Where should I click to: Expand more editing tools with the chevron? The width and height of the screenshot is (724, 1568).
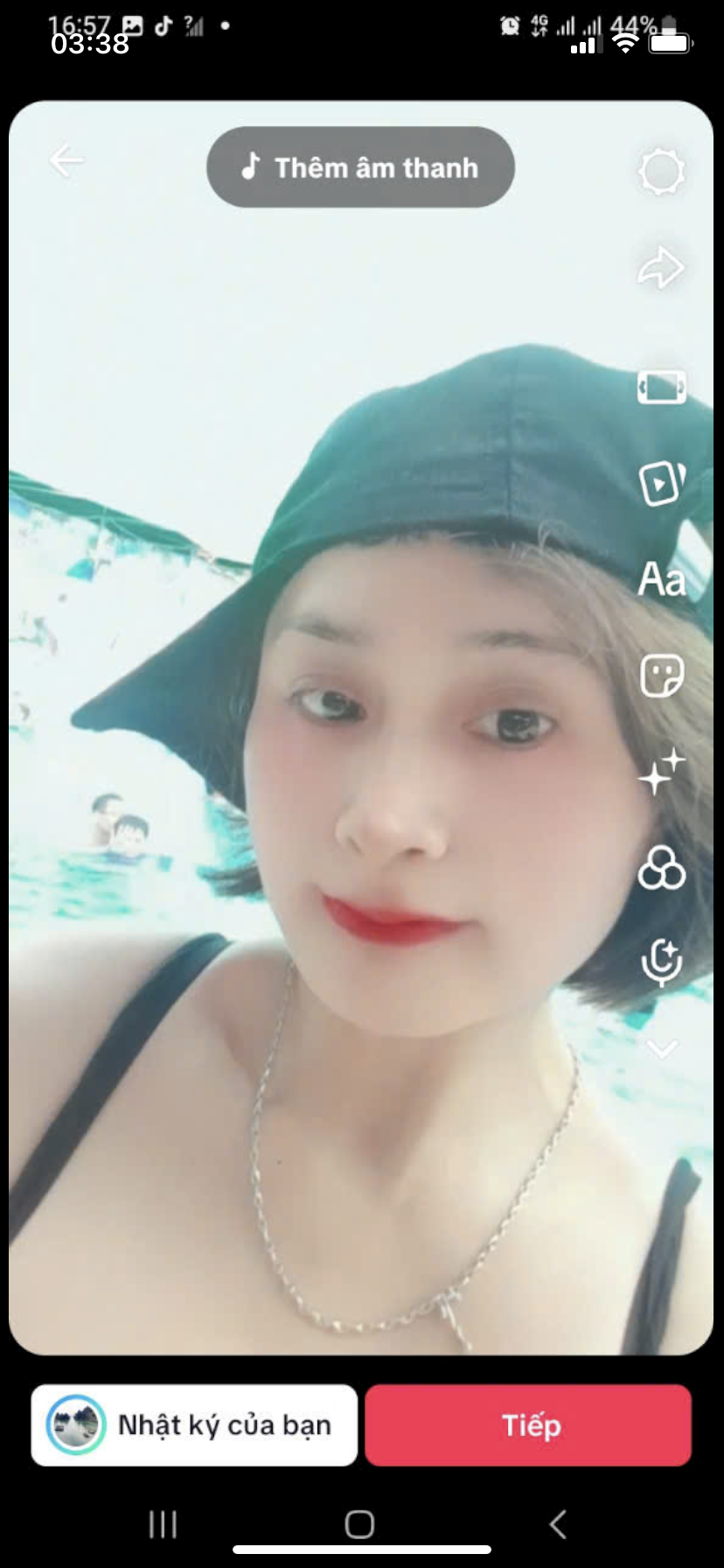coord(662,1048)
